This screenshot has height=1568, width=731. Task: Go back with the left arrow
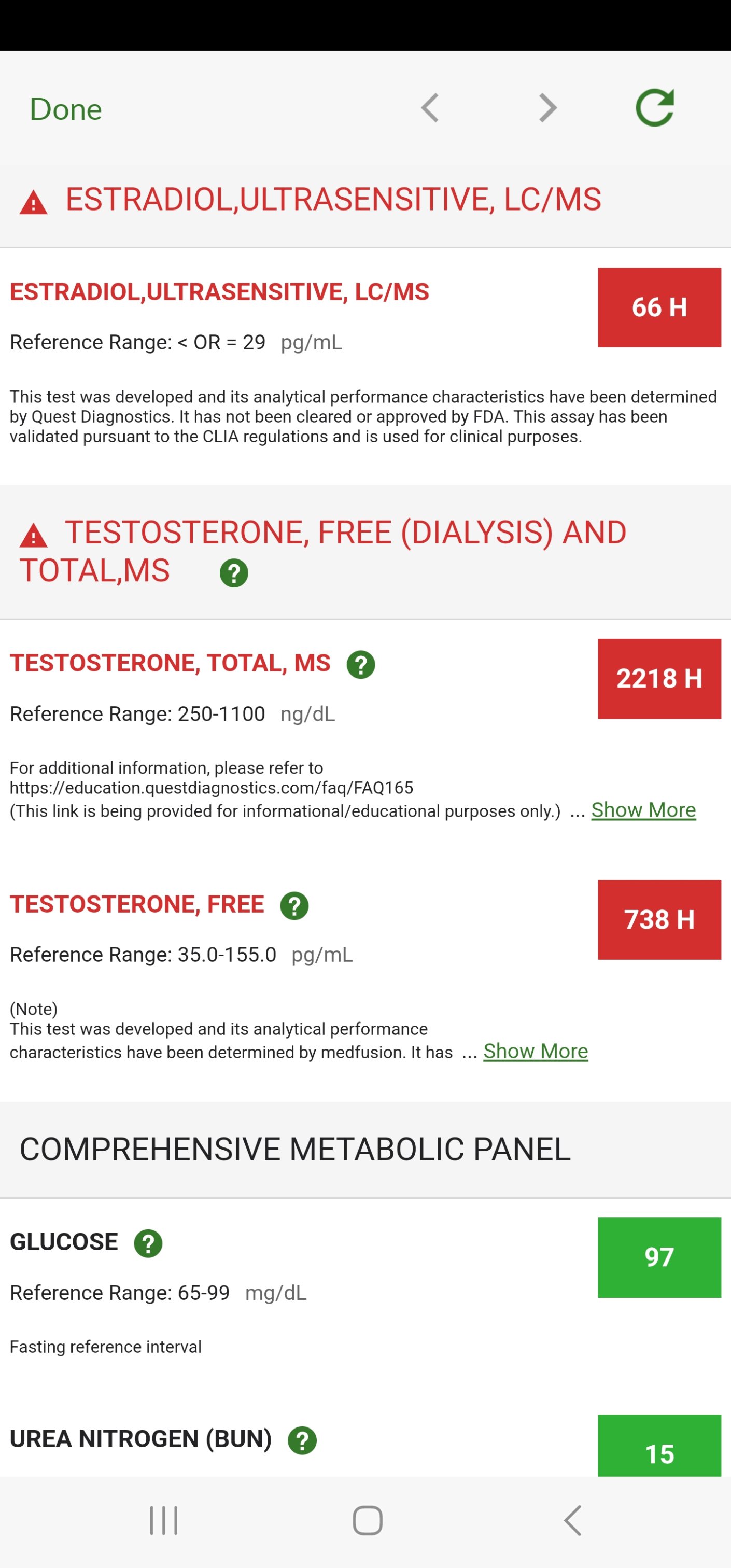tap(430, 108)
